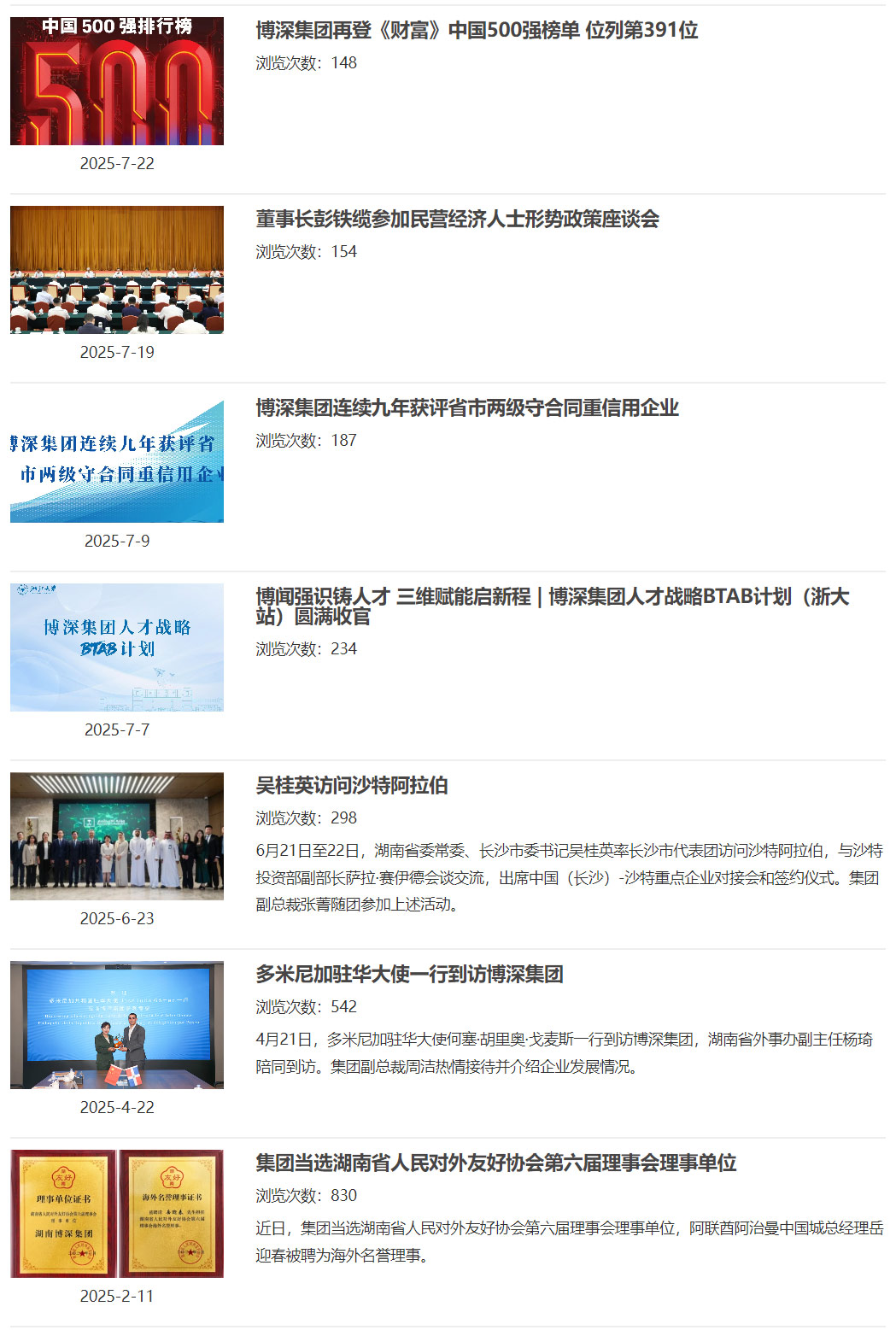
Task: Open 多米尼加驻华大使一行到访博深集团 article
Action: (x=409, y=975)
